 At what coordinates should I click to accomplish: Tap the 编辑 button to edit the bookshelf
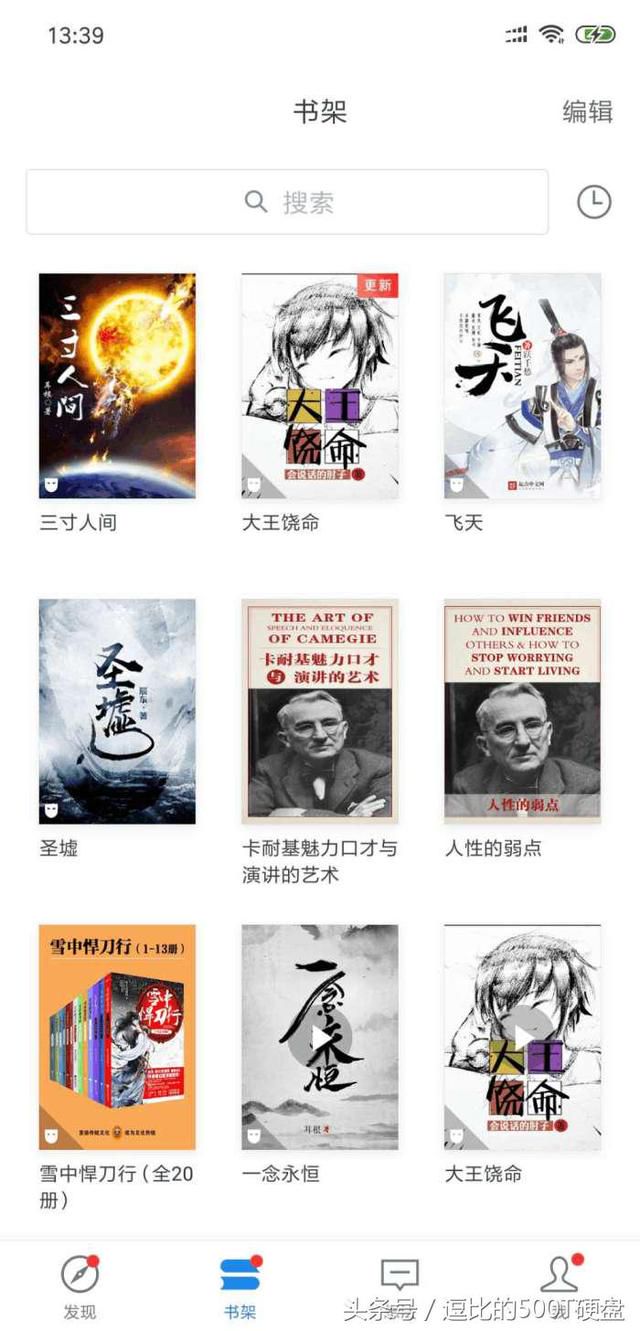coord(587,111)
